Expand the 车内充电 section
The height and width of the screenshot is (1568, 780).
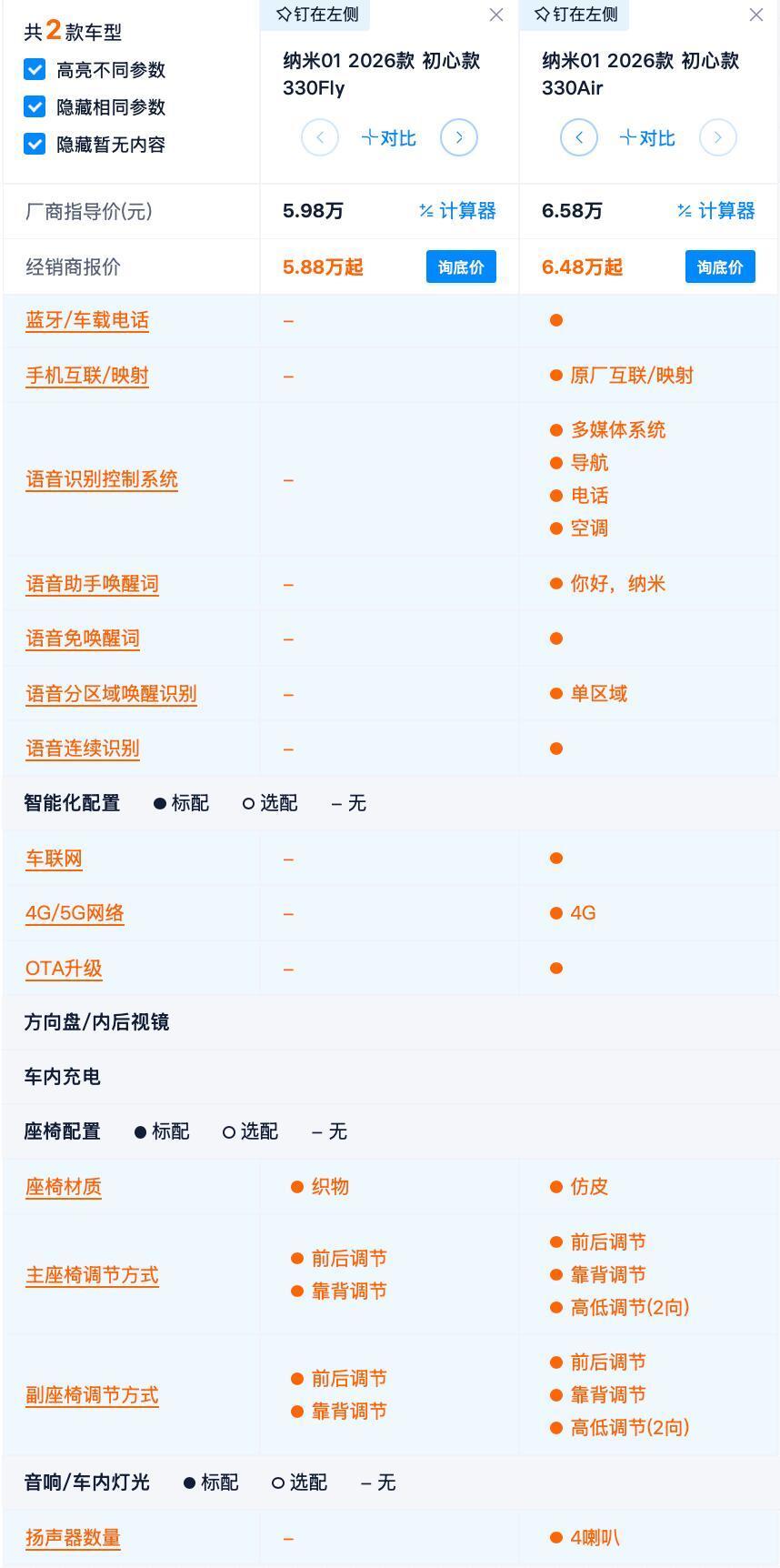click(61, 1076)
